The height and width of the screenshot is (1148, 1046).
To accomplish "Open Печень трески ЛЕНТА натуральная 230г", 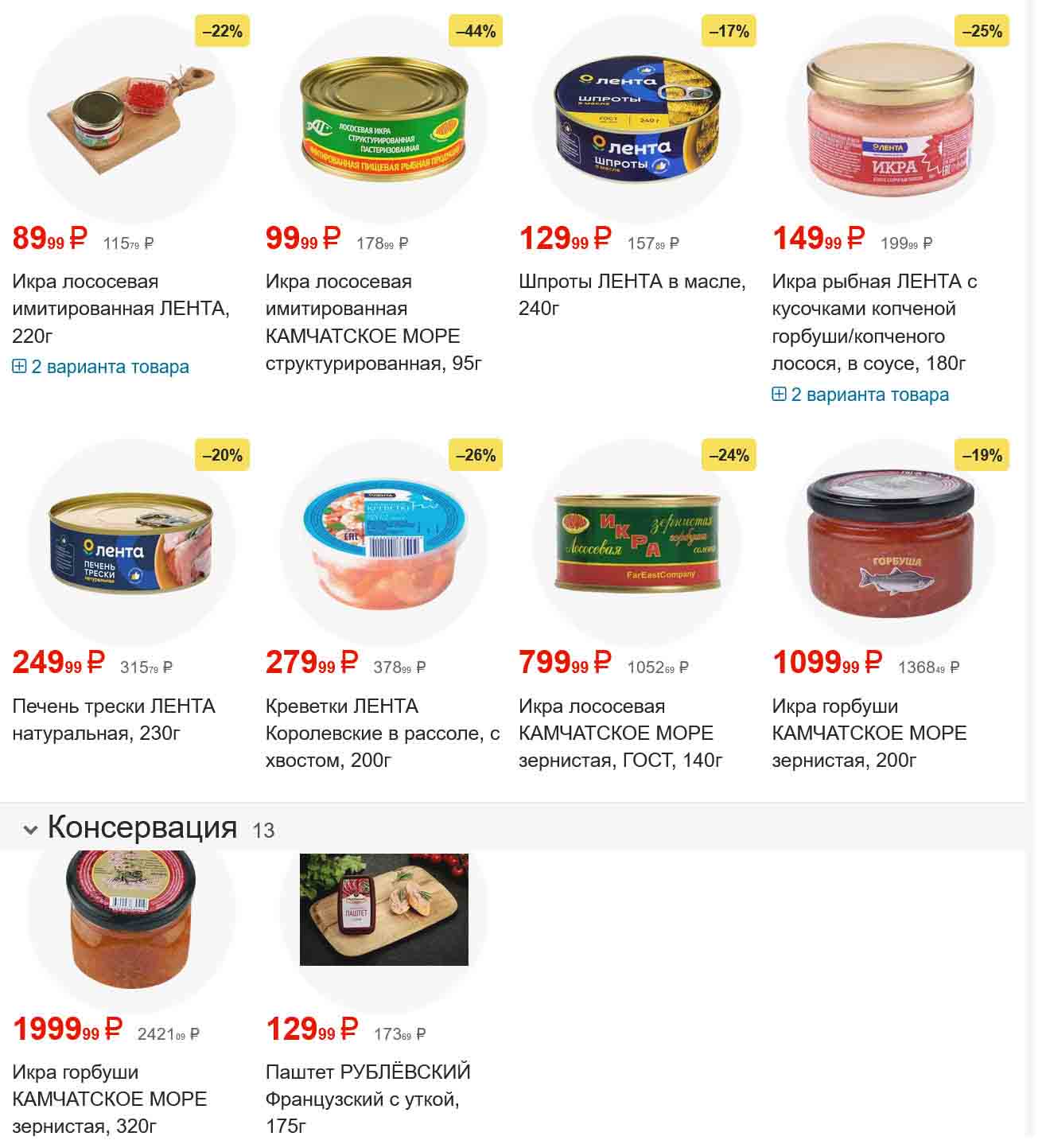I will (x=114, y=720).
